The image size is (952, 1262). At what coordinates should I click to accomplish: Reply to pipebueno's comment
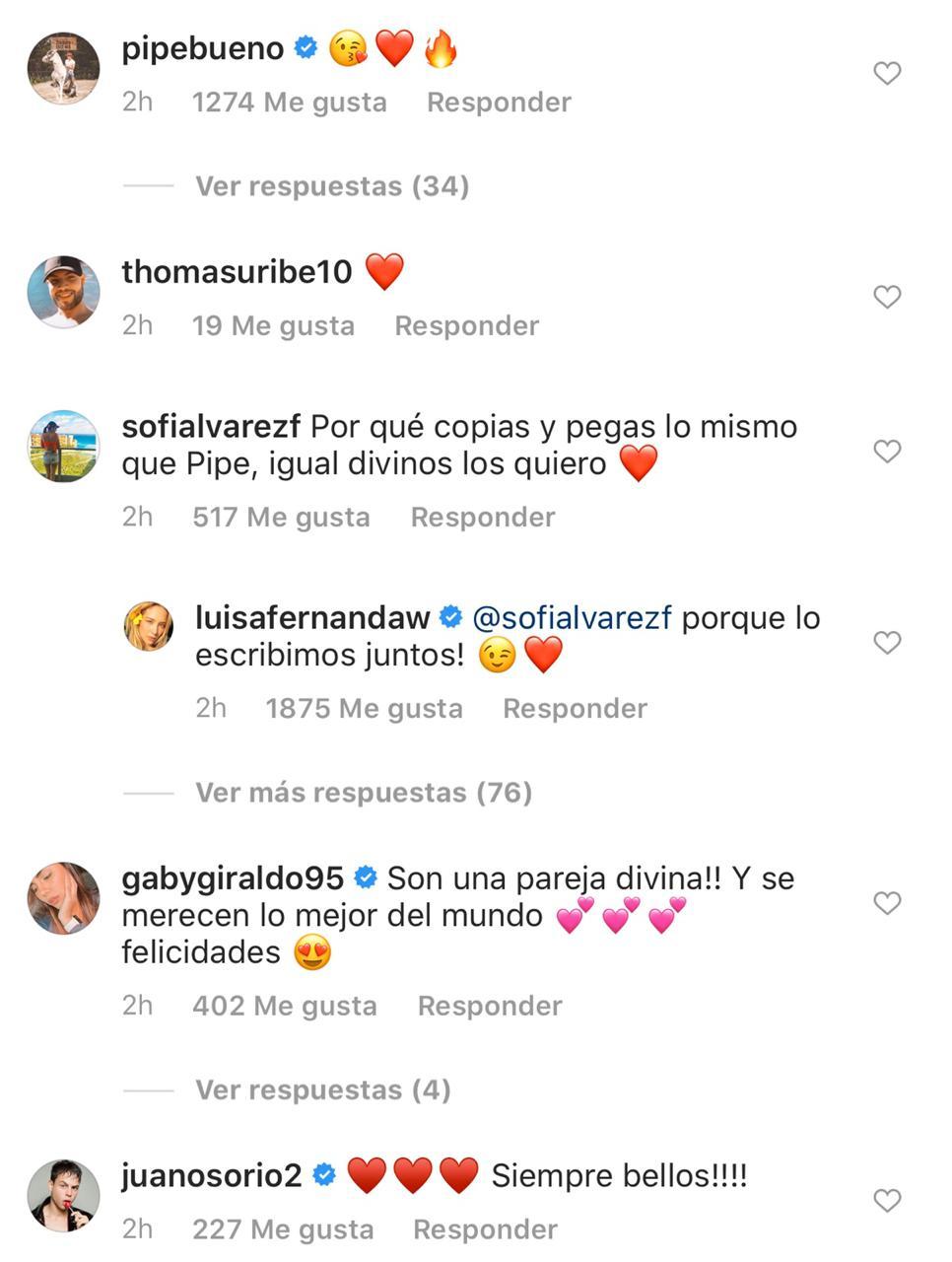coord(499,103)
